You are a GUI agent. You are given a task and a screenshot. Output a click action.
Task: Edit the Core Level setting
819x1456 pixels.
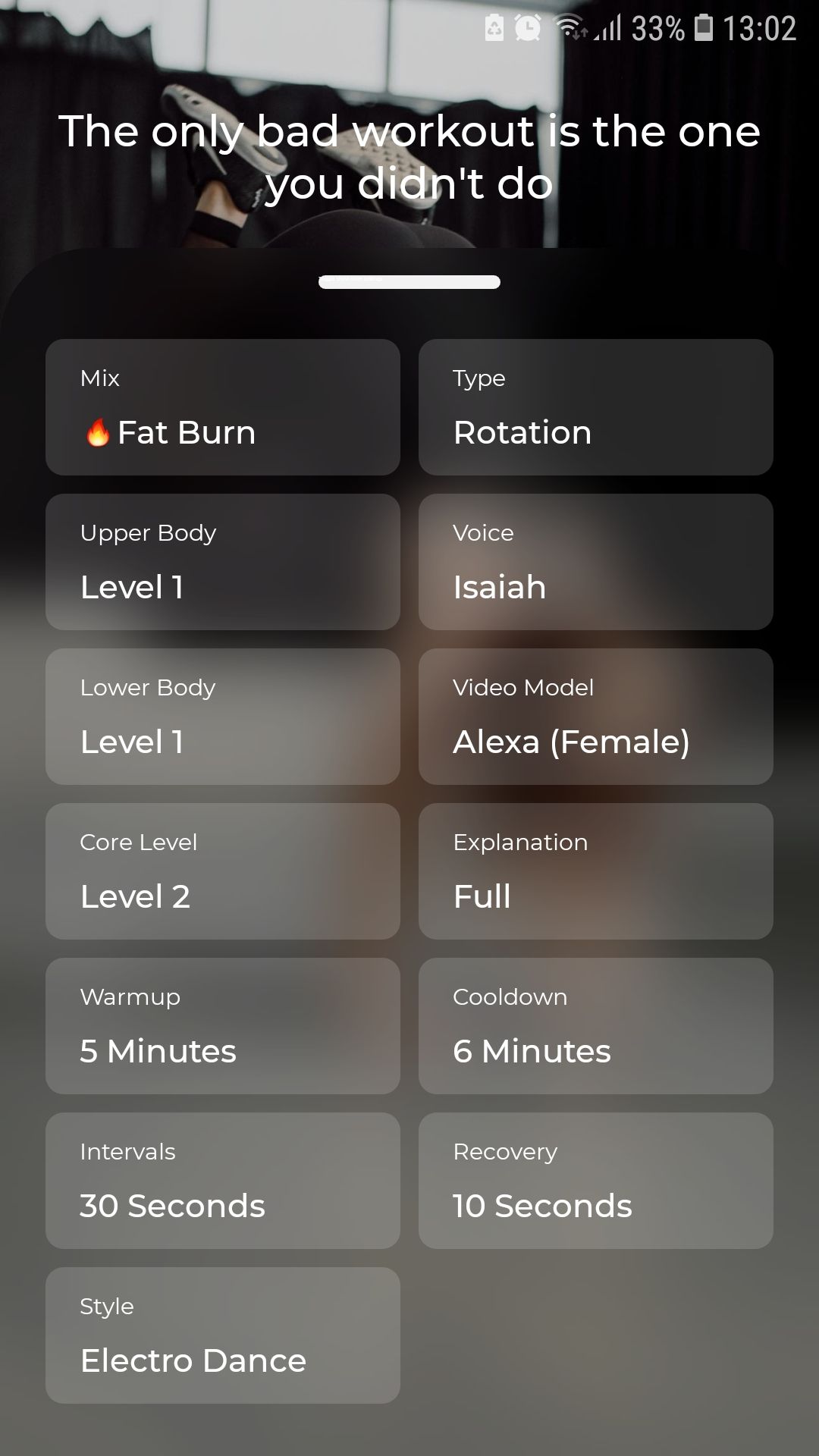[223, 871]
